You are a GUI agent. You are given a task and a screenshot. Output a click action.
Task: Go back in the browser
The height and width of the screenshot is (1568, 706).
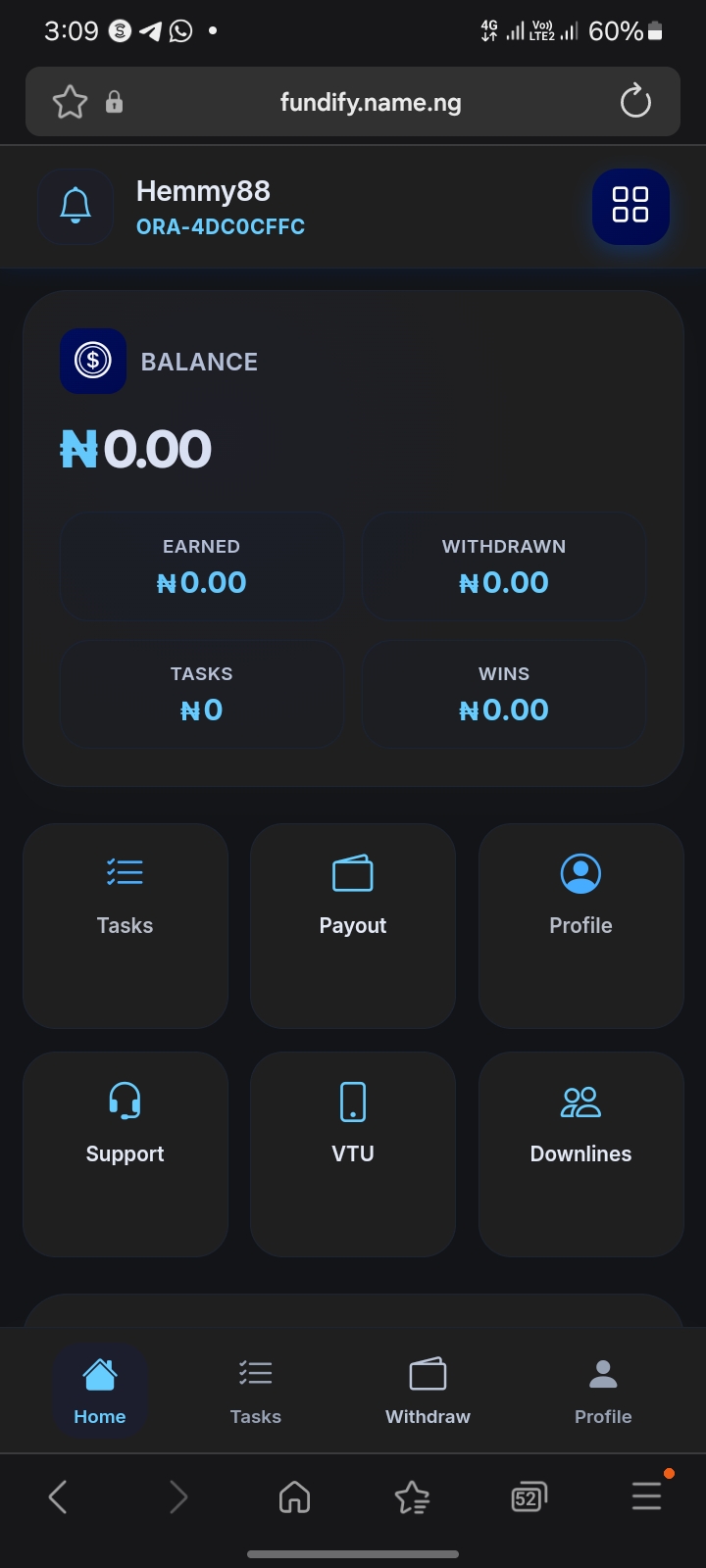[58, 1496]
